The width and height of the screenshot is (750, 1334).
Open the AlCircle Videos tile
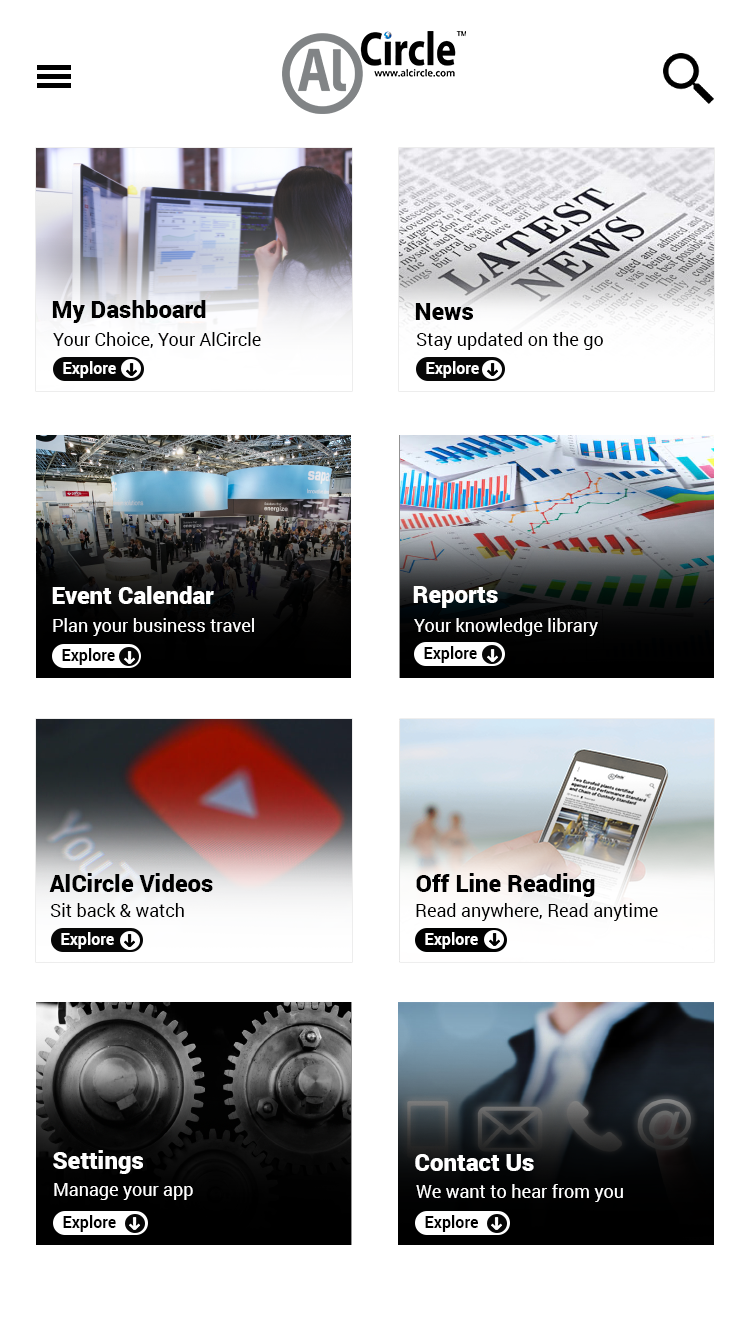point(194,840)
